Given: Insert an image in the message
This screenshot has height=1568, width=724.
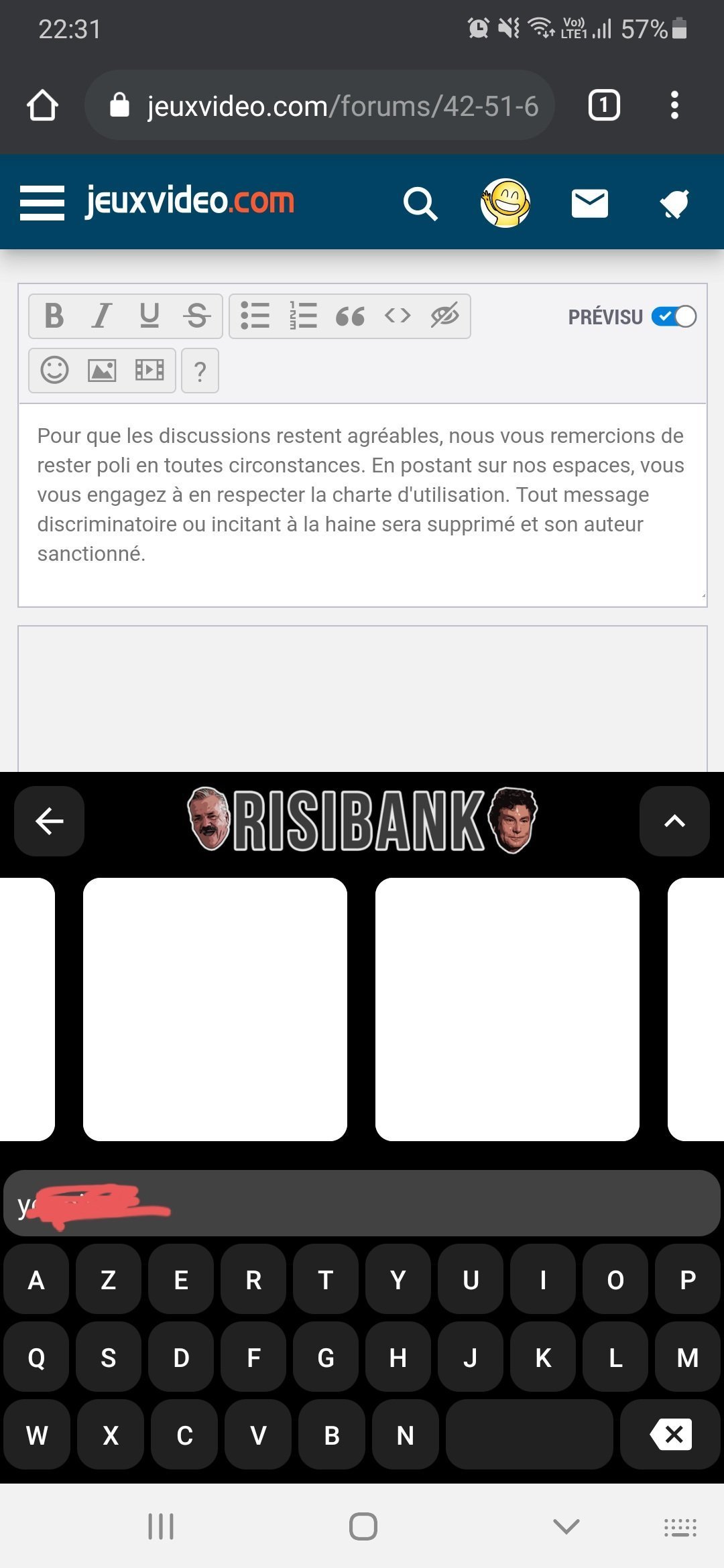Looking at the screenshot, I should click(102, 370).
